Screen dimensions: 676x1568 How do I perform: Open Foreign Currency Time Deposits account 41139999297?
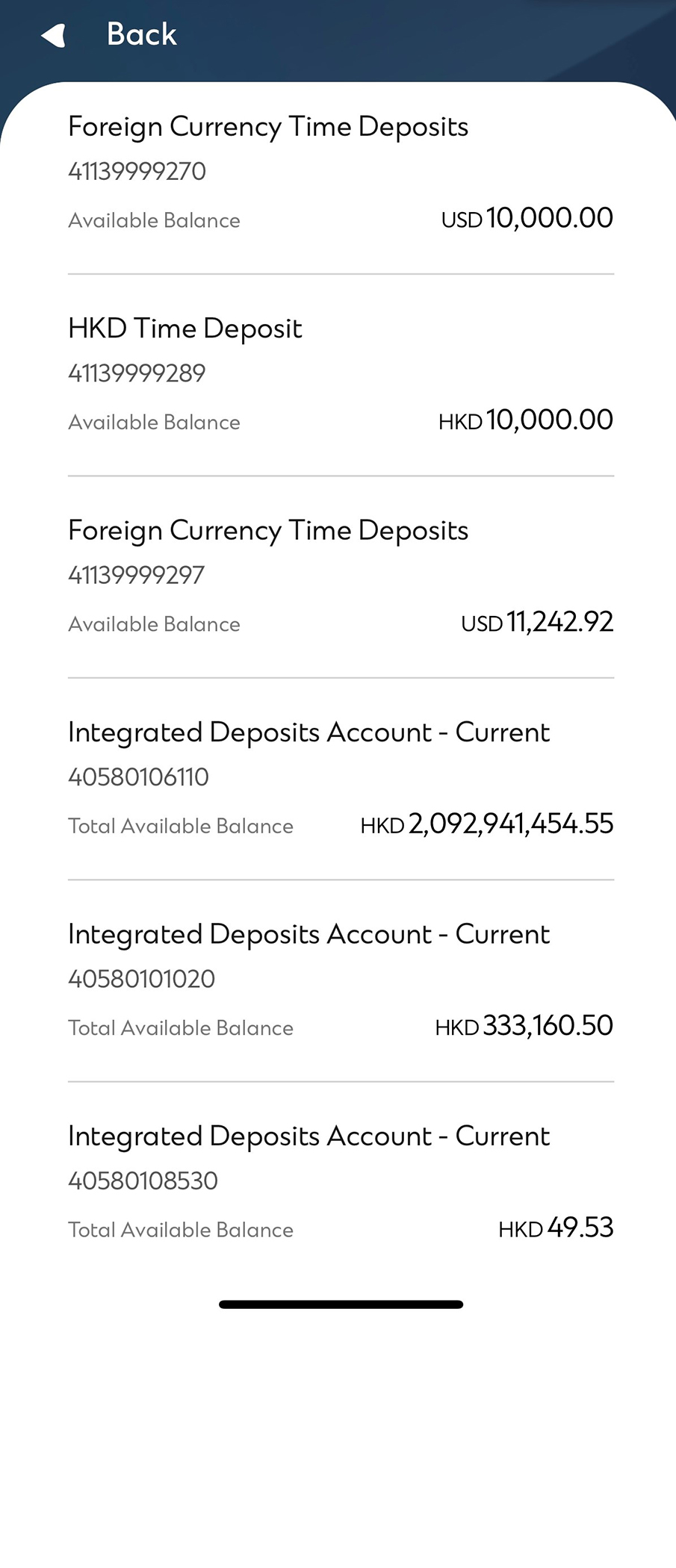click(x=268, y=530)
